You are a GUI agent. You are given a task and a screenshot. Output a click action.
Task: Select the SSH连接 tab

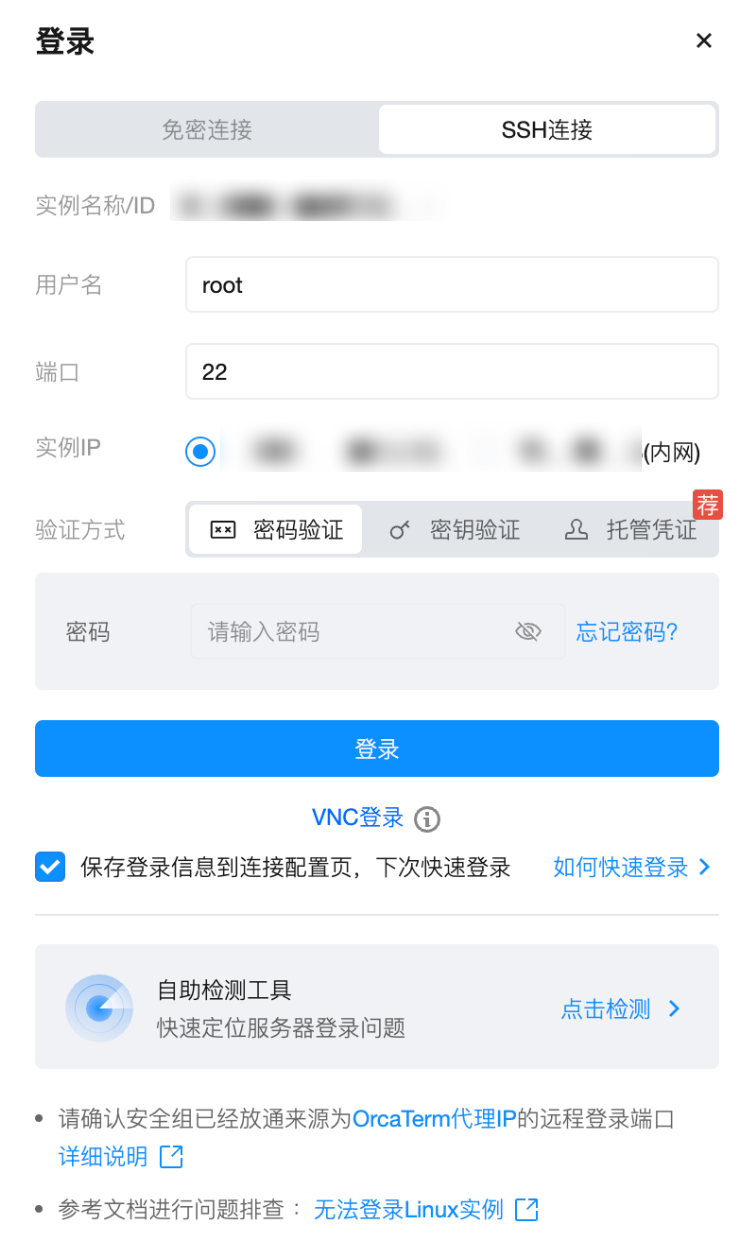pos(547,129)
